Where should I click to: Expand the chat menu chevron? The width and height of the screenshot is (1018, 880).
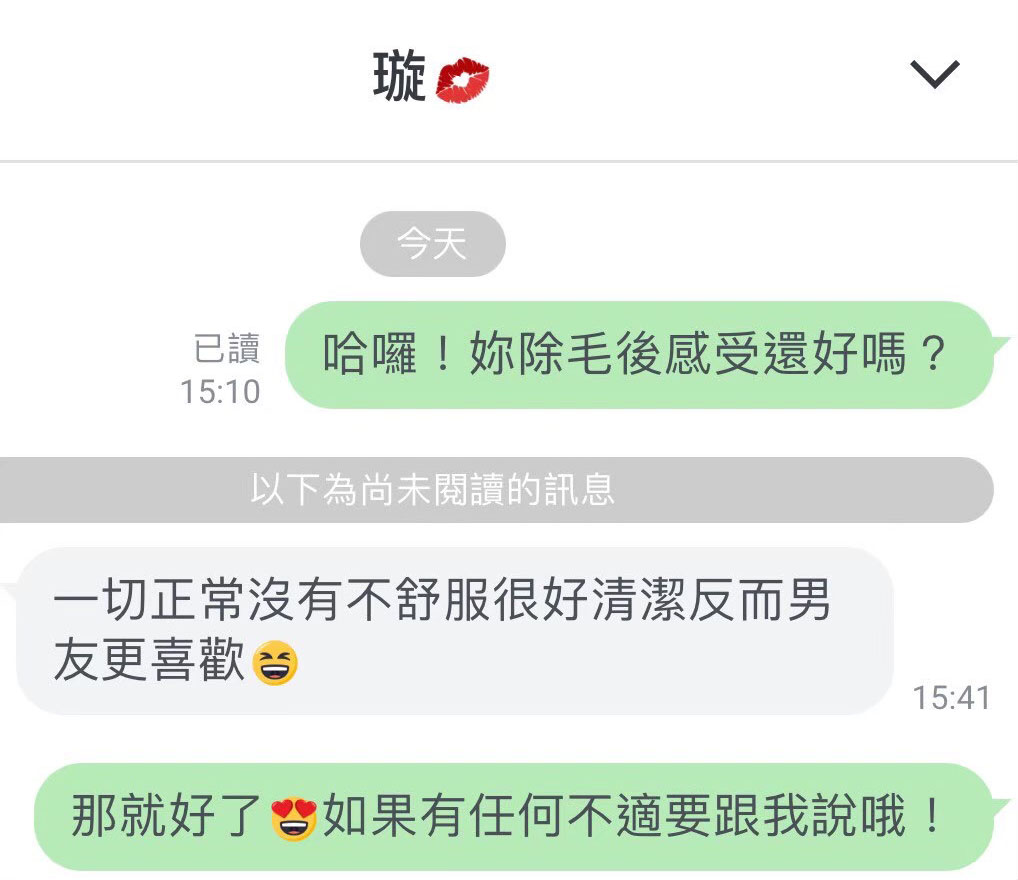point(934,75)
